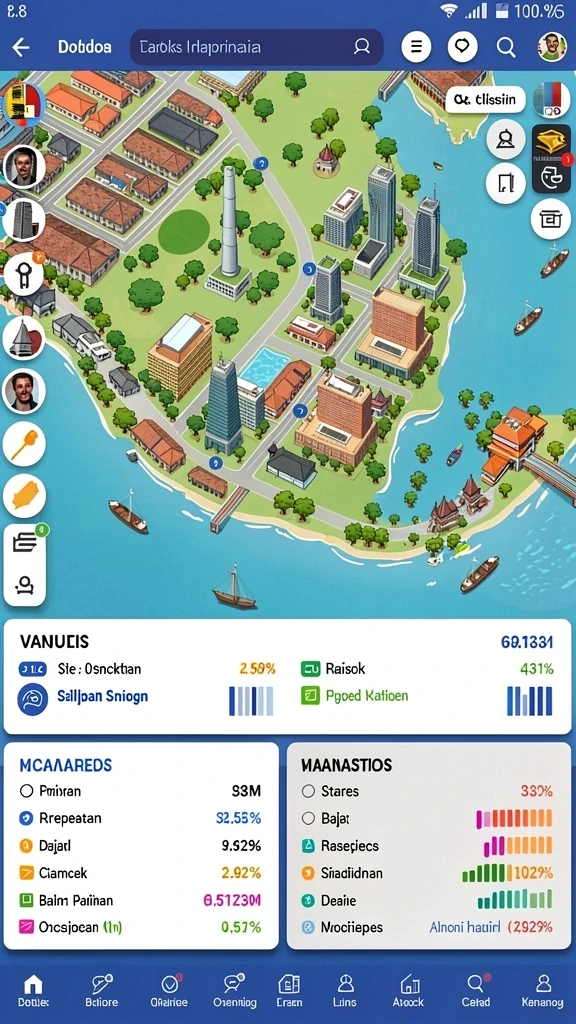Tap the yellow ticket button on left side
The width and height of the screenshot is (576, 1024).
click(24, 496)
